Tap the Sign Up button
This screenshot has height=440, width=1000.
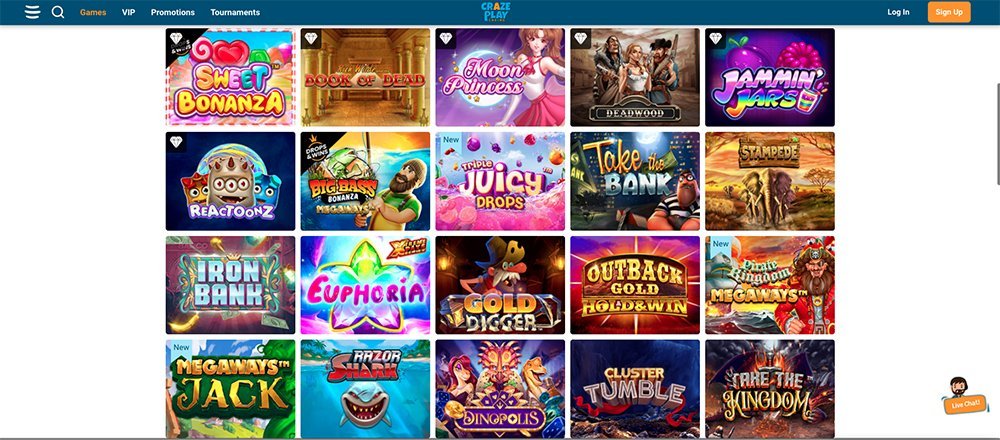(949, 12)
